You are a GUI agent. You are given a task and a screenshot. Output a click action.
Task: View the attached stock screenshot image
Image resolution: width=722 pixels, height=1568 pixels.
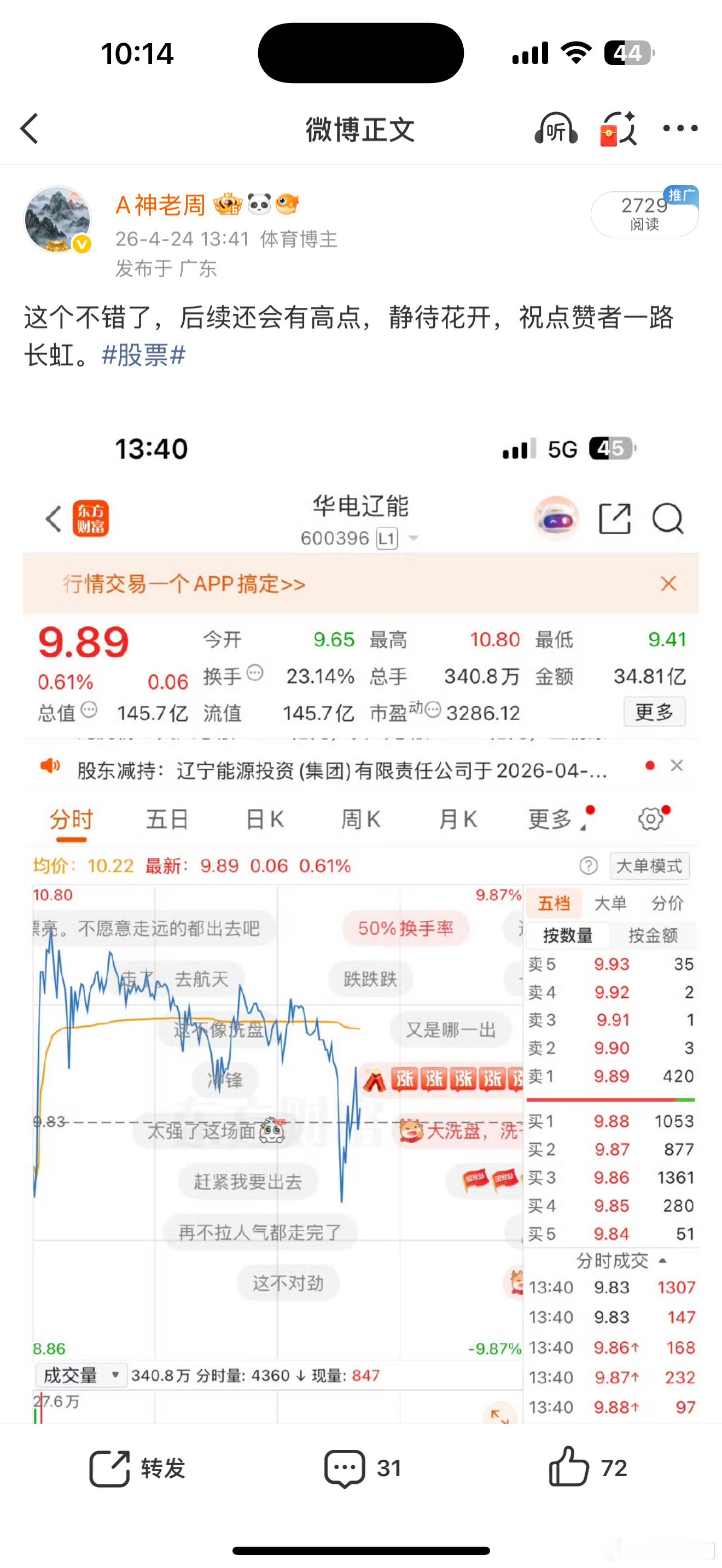click(x=361, y=919)
